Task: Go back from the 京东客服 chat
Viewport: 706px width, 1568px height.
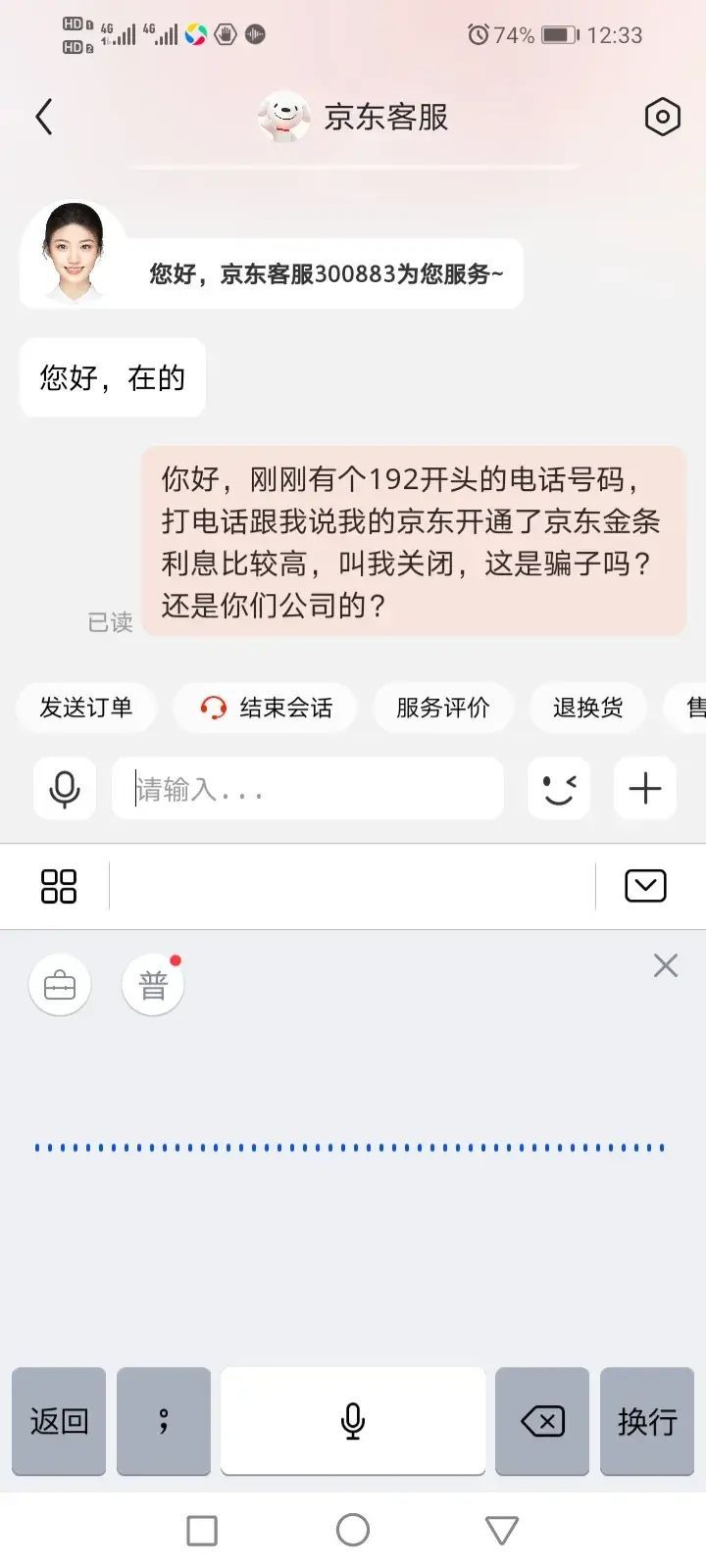Action: 44,118
